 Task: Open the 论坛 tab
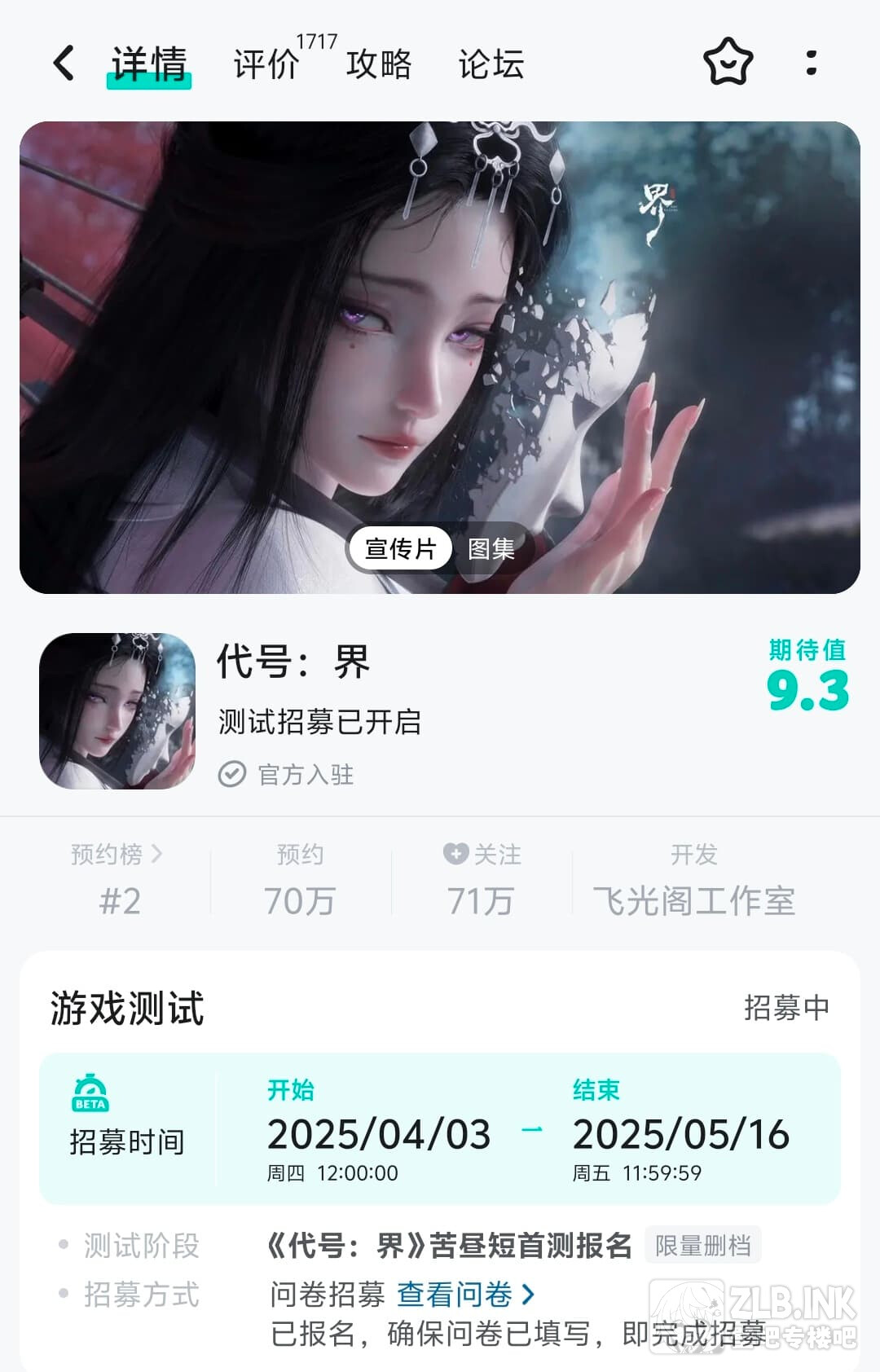click(491, 64)
